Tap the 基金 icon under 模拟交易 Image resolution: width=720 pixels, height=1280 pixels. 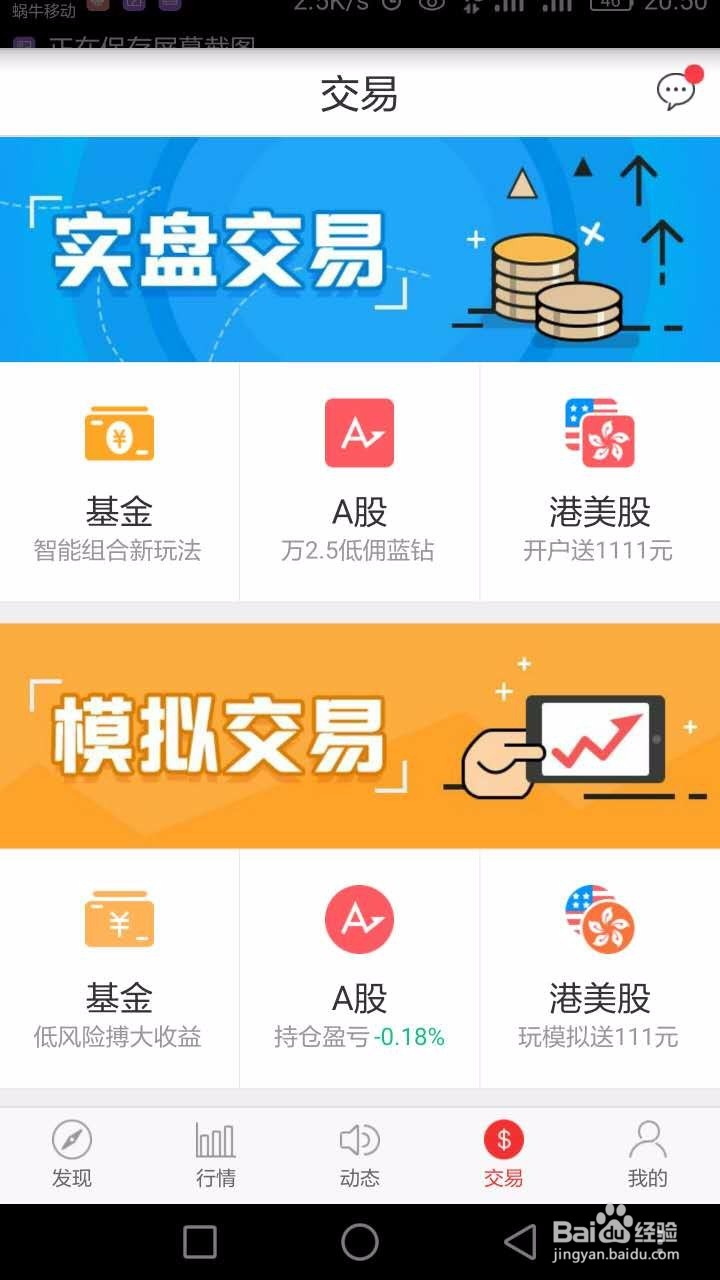120,919
